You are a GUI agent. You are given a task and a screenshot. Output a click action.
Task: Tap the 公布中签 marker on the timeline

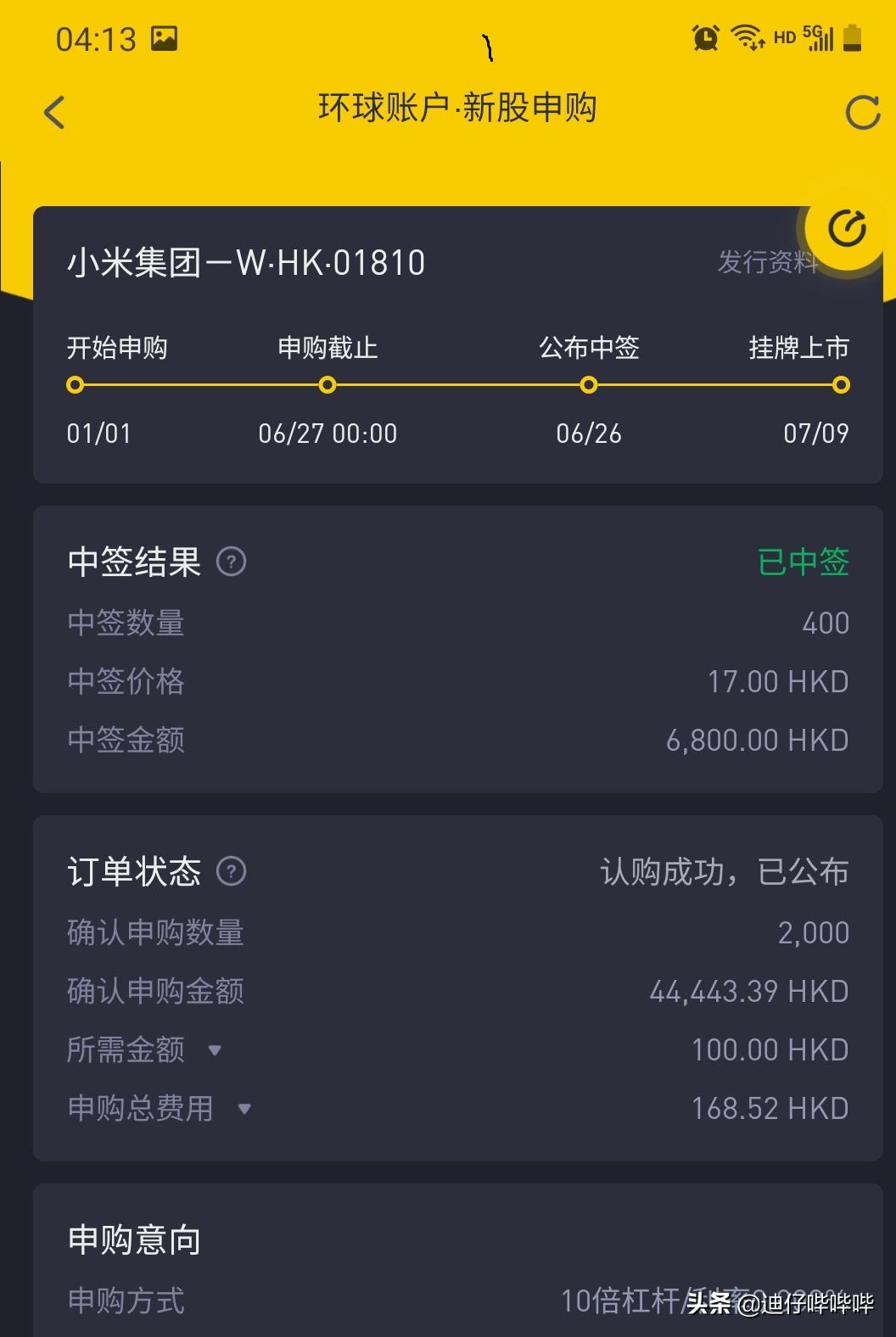(589, 384)
